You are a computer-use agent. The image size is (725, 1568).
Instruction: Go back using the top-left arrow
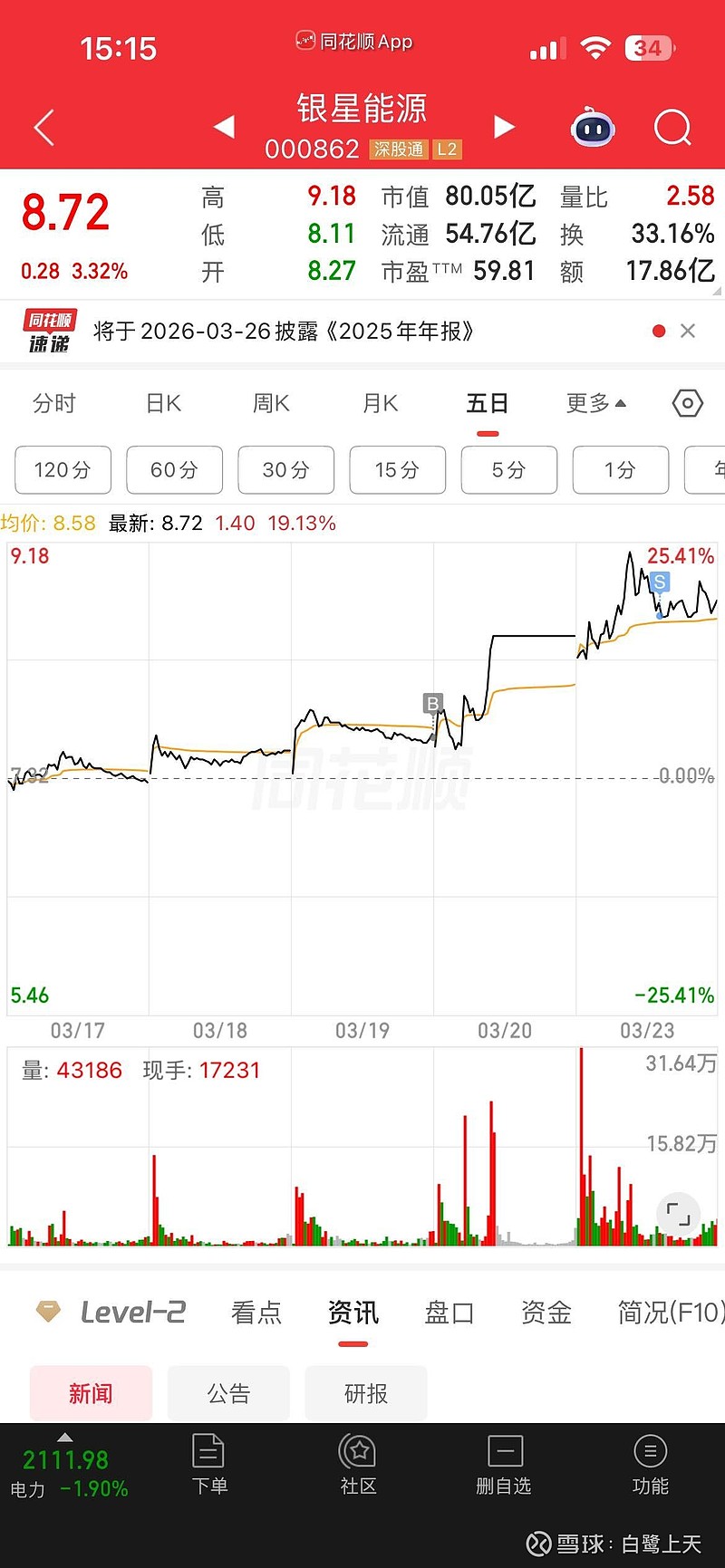pos(43,128)
